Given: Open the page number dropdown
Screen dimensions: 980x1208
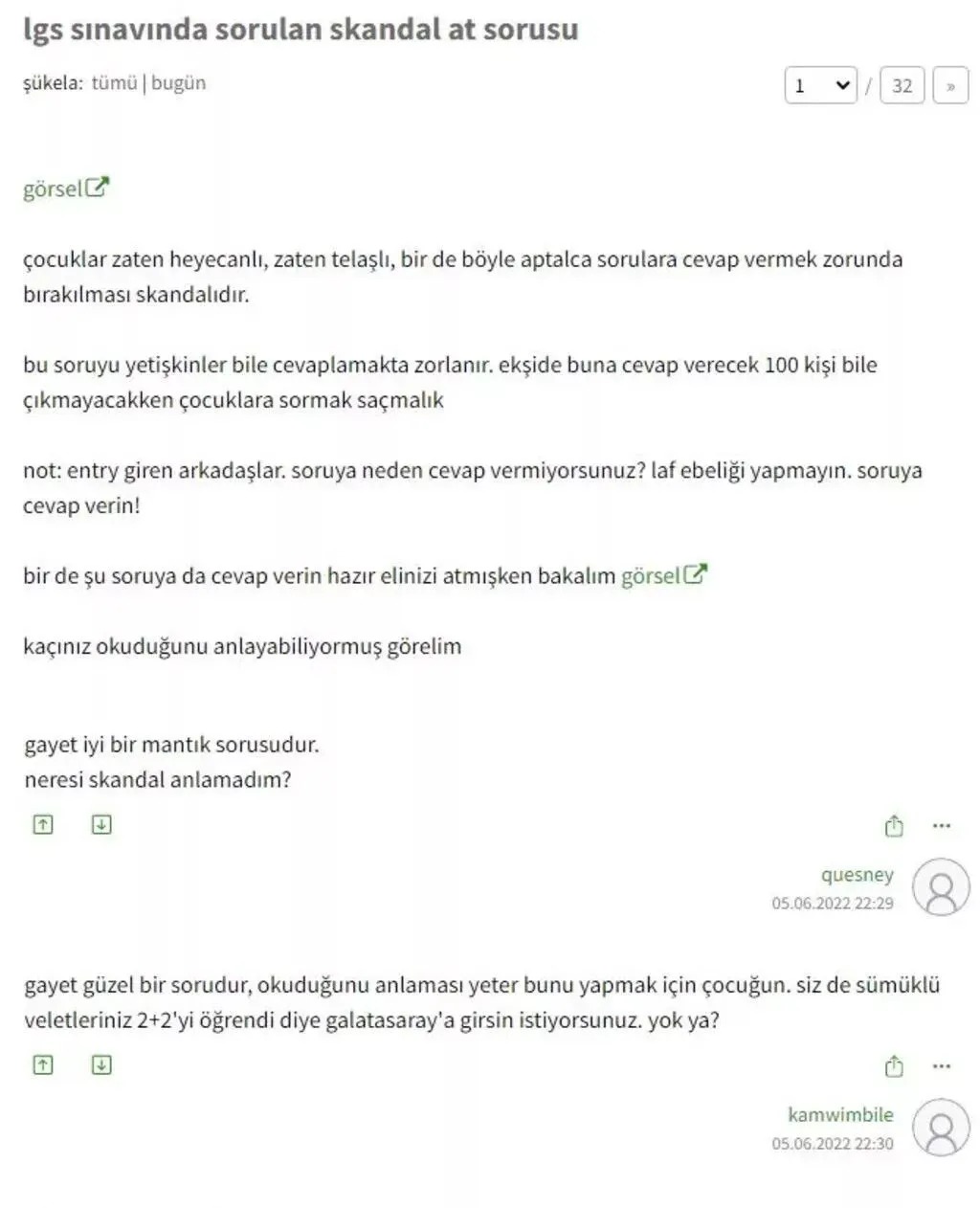Looking at the screenshot, I should click(x=820, y=86).
